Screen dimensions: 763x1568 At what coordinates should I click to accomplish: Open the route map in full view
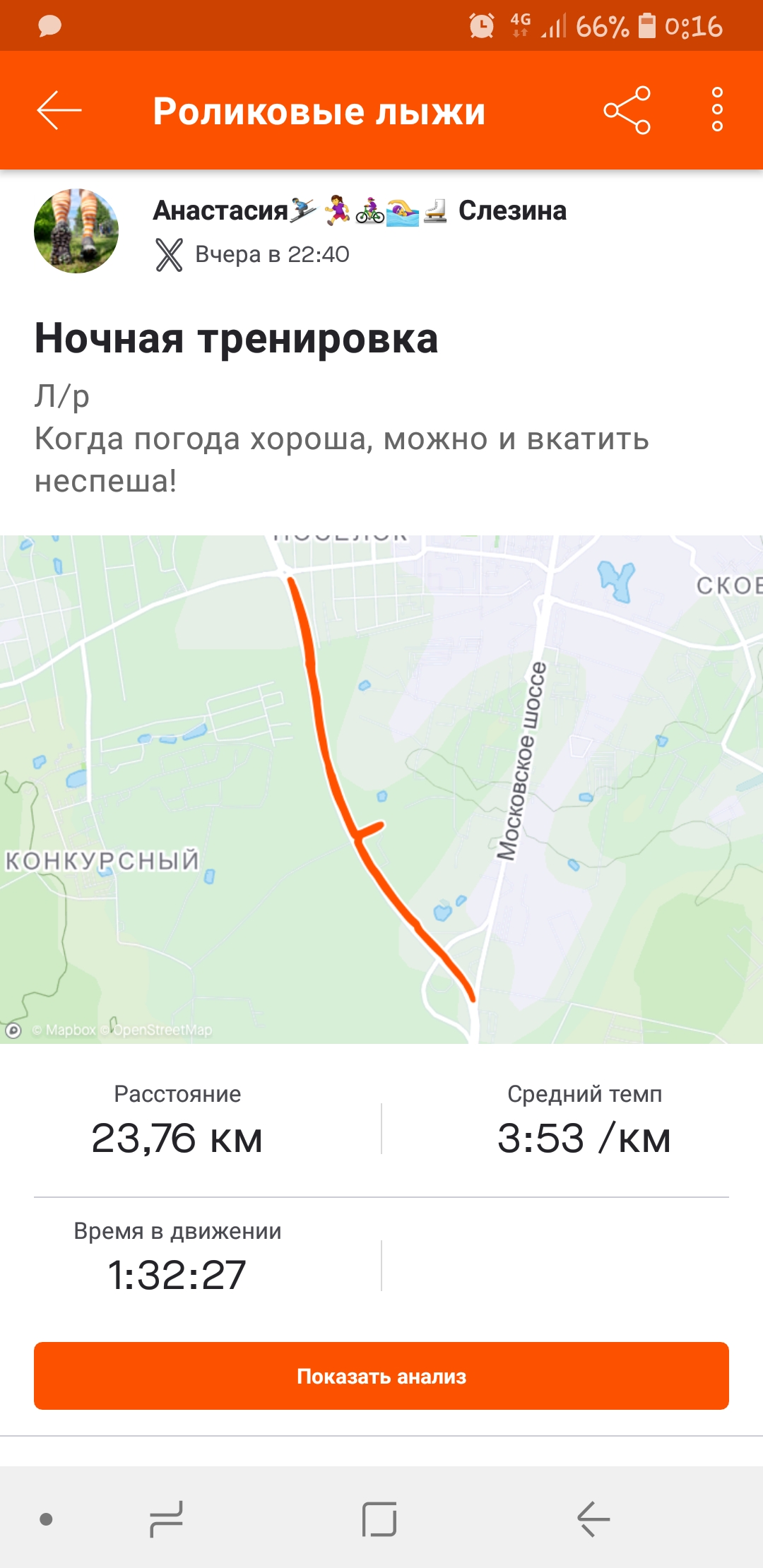tap(381, 789)
